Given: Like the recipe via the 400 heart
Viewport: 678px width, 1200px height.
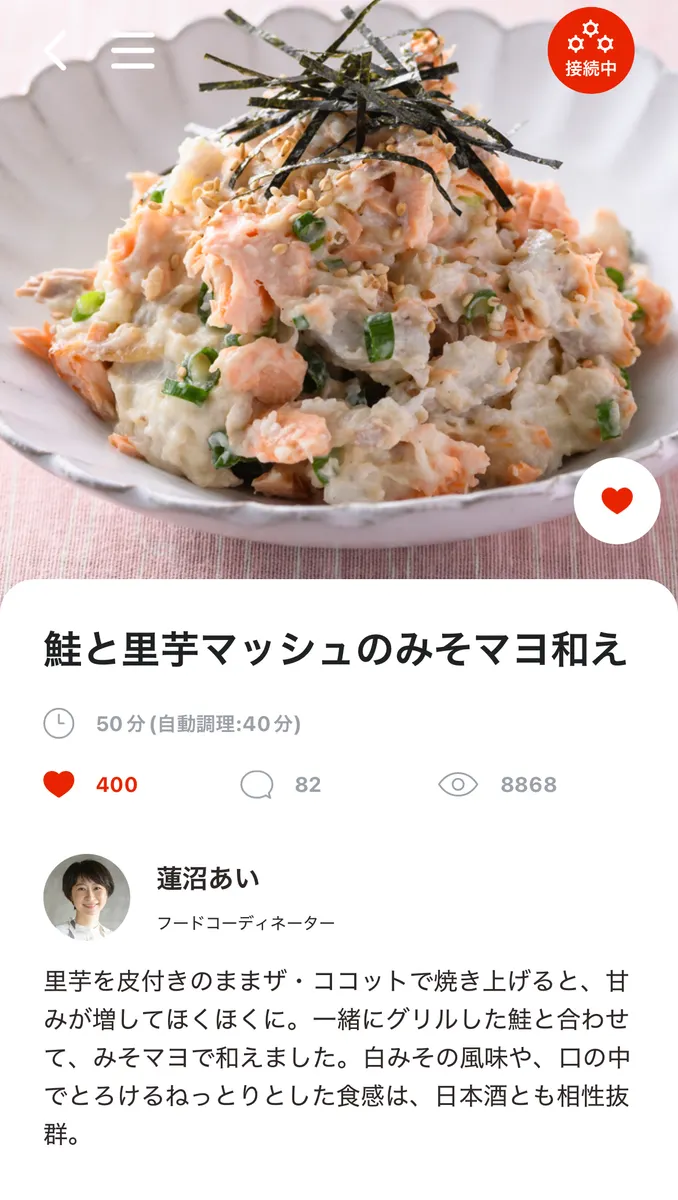Looking at the screenshot, I should [59, 785].
